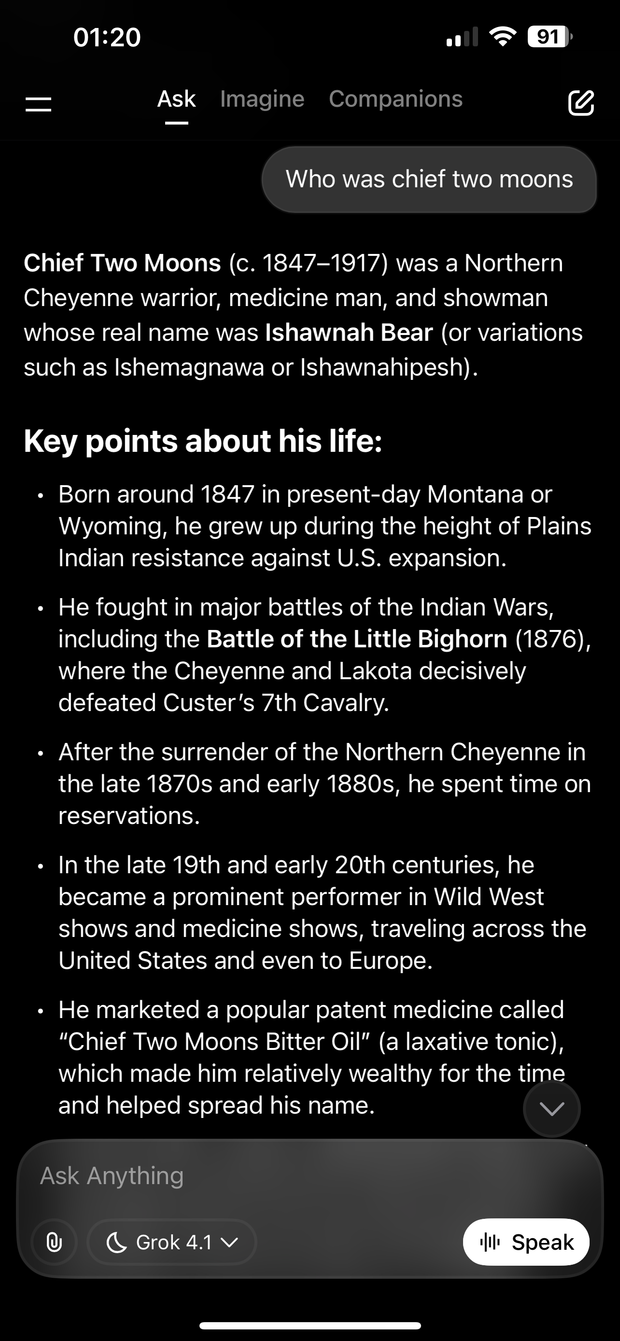The image size is (620, 1341).
Task: Select the Ask tab
Action: click(x=176, y=99)
